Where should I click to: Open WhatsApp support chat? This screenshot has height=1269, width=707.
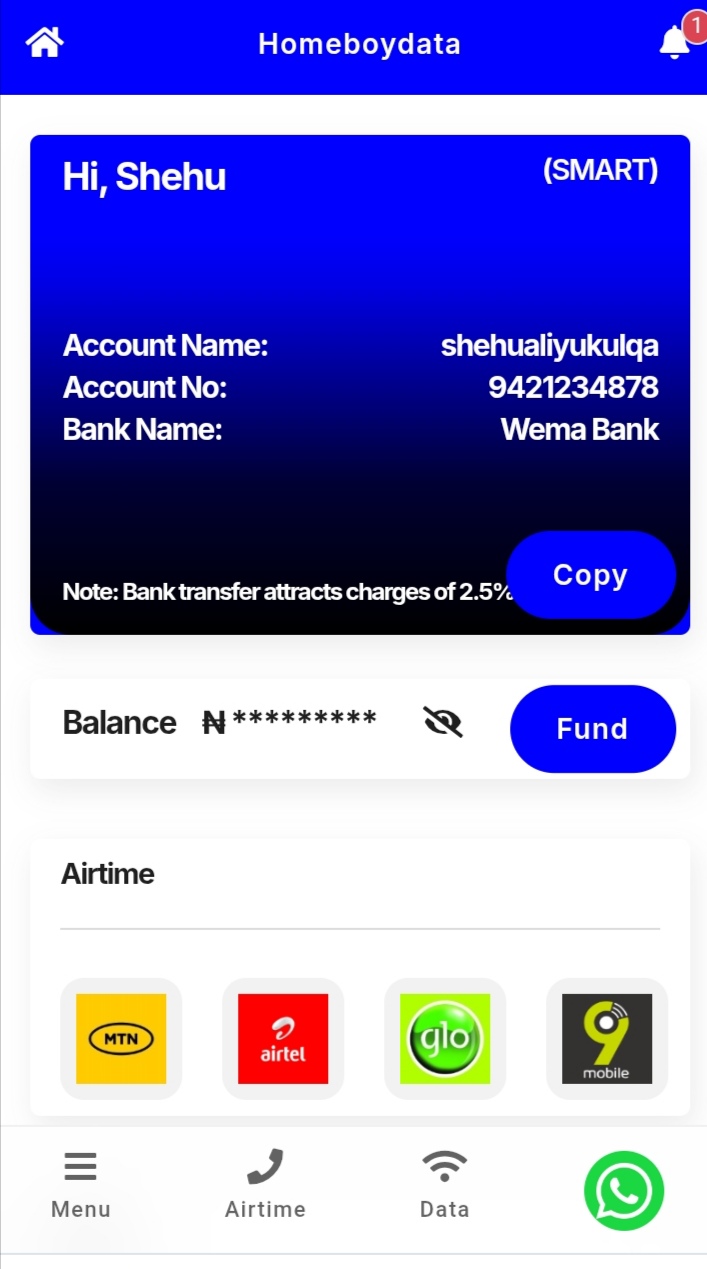624,1191
